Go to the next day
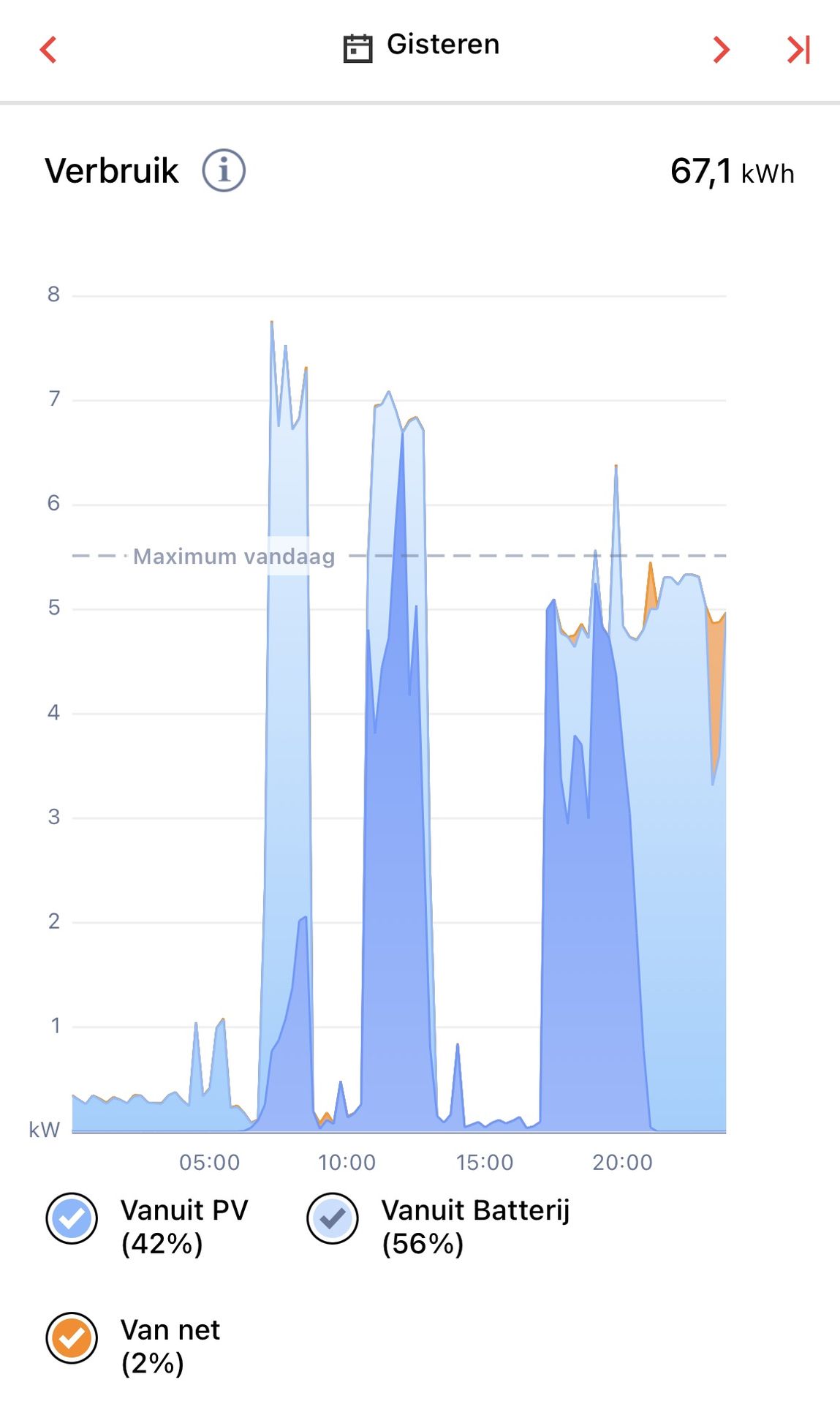Viewport: 840px width, 1404px height. pos(722,50)
